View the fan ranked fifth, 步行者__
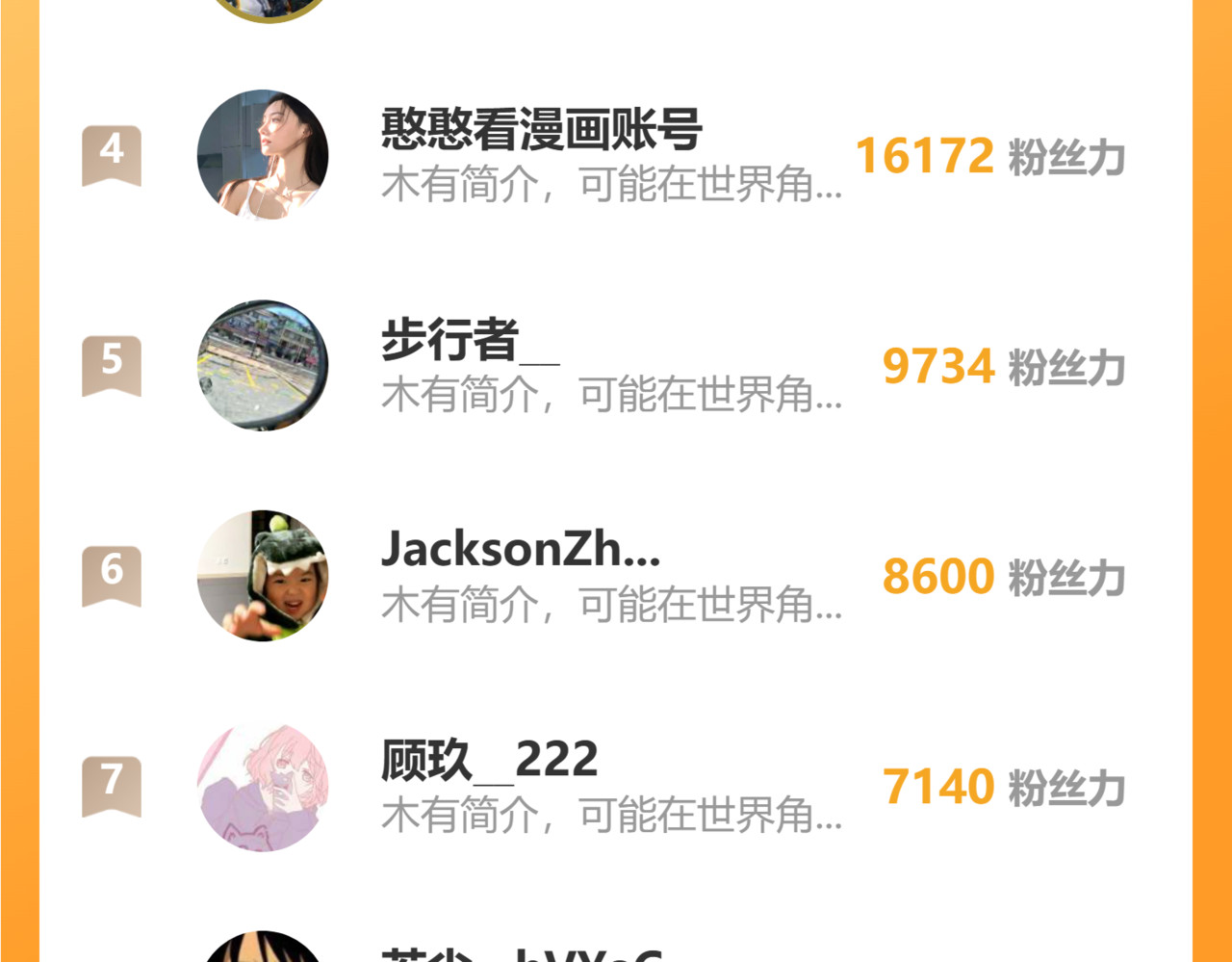Viewport: 1232px width, 962px height. pyautogui.click(x=470, y=341)
